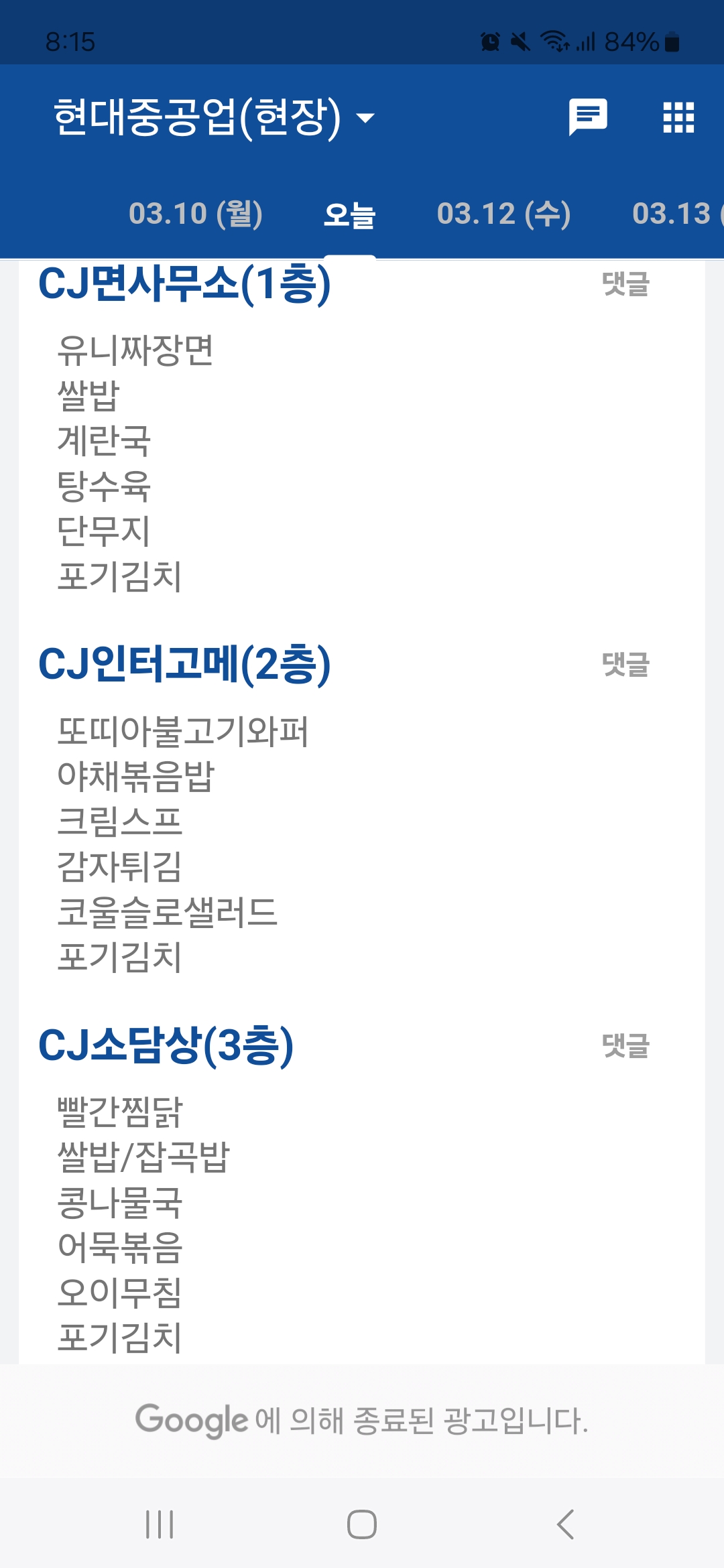
Task: Open the chat message icon
Action: click(588, 117)
